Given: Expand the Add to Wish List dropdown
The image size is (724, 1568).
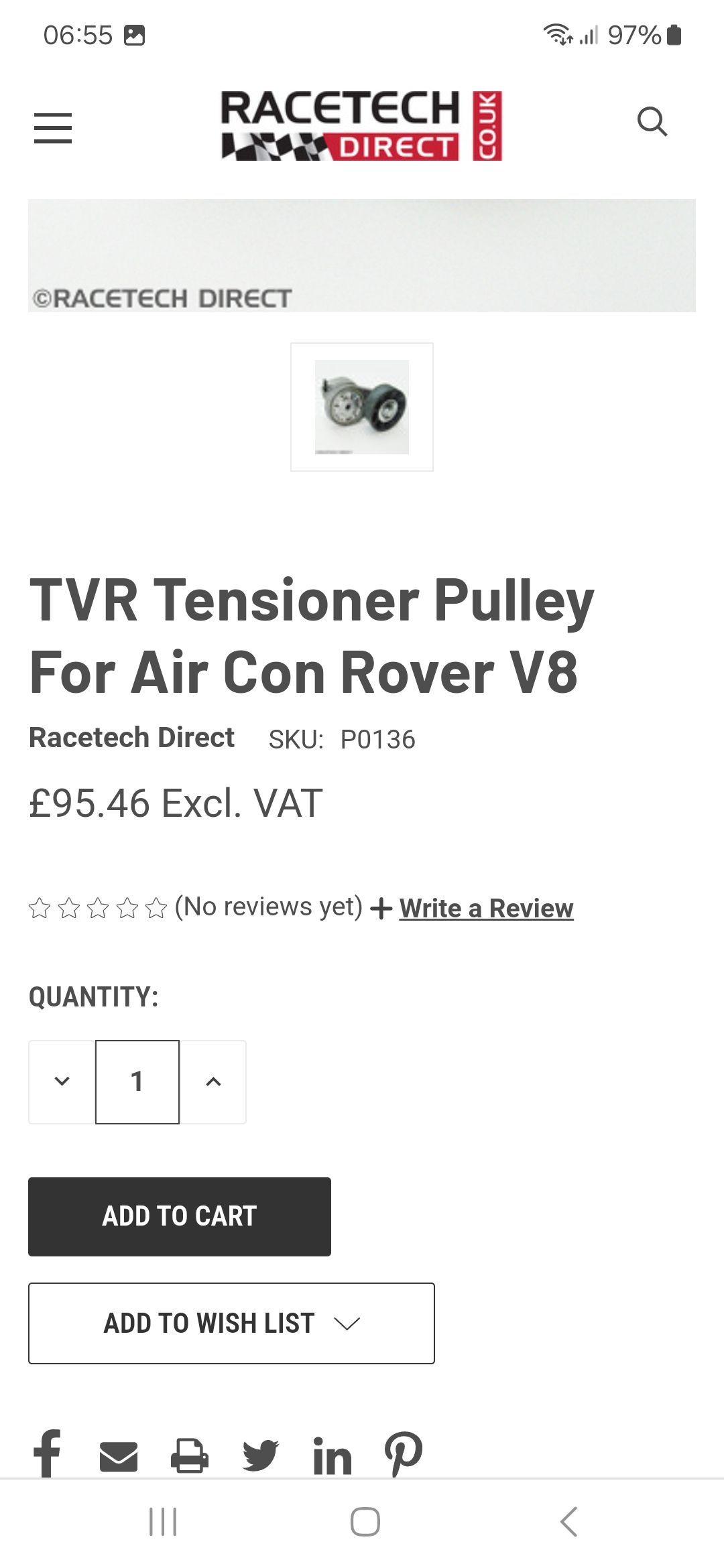Looking at the screenshot, I should click(x=231, y=1323).
